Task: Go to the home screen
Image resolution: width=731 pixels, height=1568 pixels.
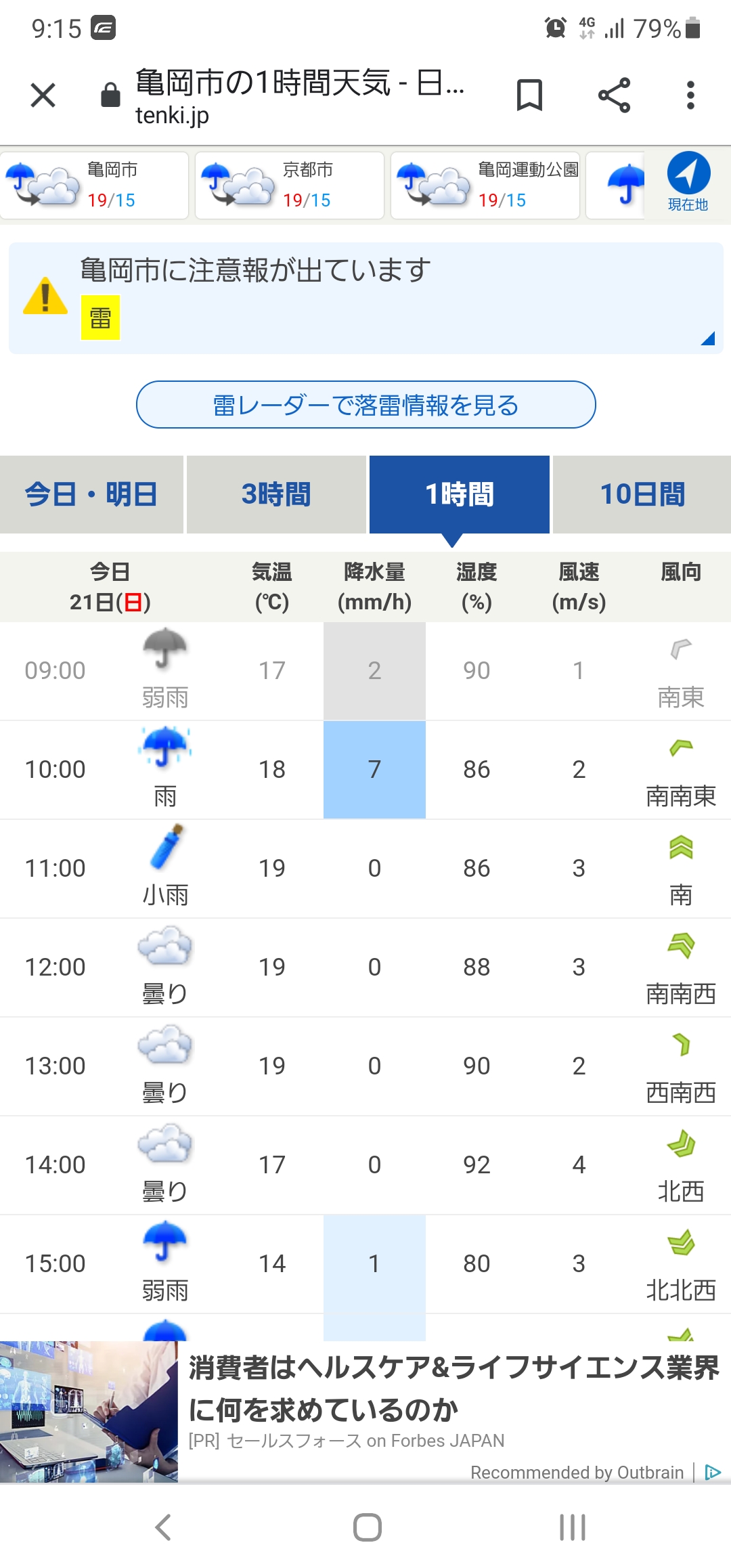Action: (x=367, y=1527)
